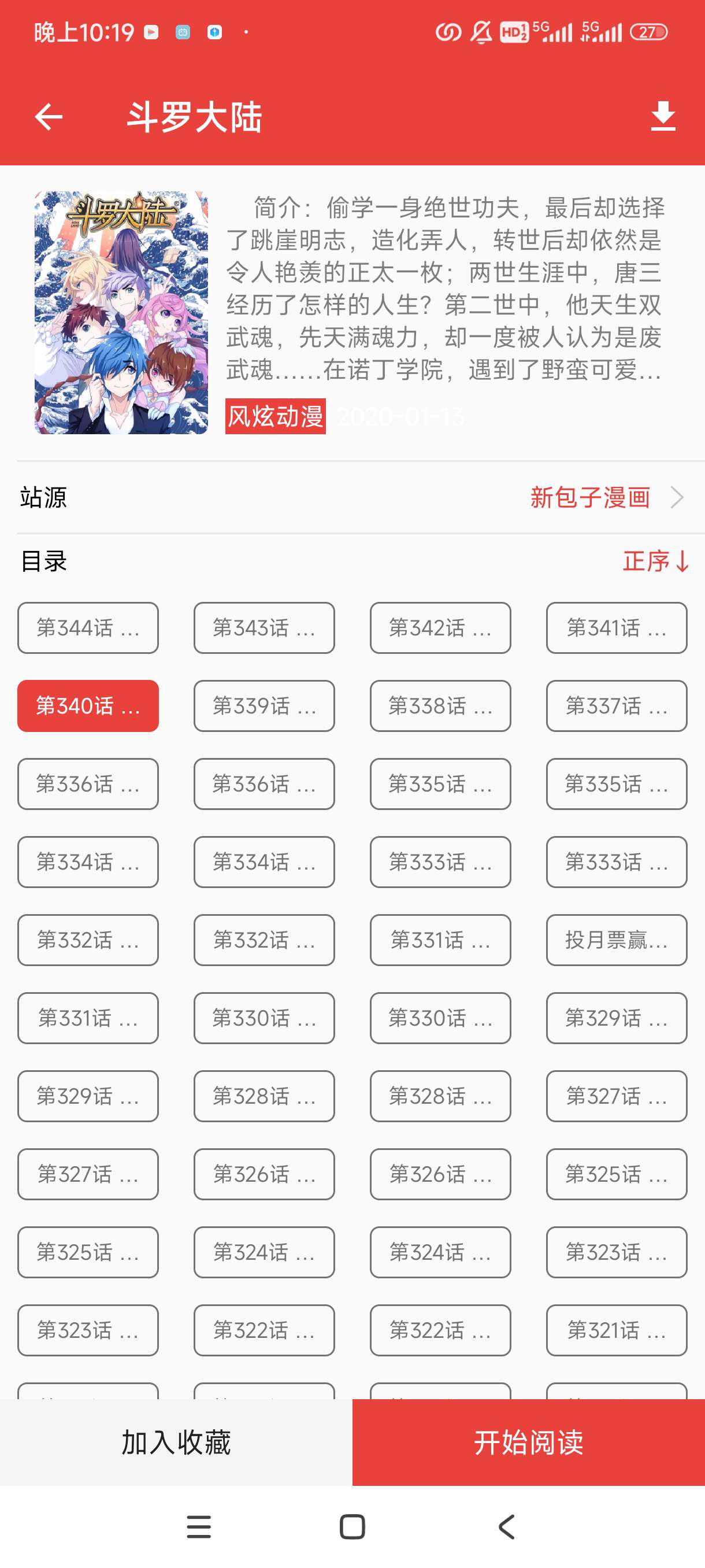Open chapter 第342话
This screenshot has width=705, height=1568.
(x=440, y=627)
